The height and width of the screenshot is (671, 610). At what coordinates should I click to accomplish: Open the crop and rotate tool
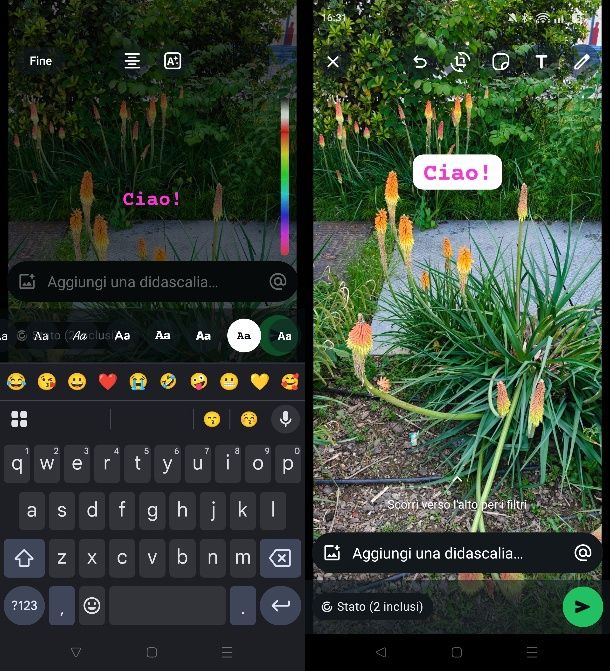(461, 62)
